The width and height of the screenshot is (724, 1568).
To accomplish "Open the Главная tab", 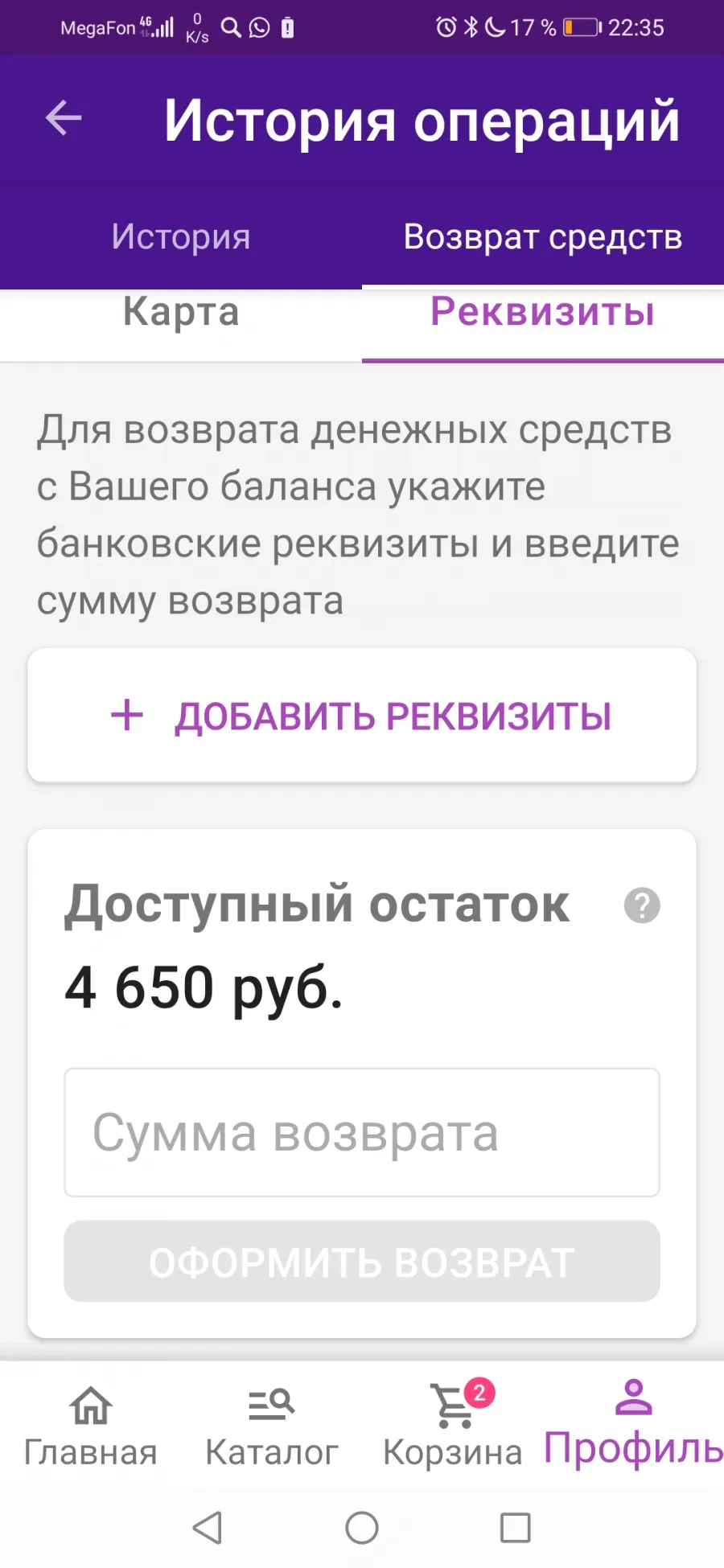I will [x=91, y=1426].
